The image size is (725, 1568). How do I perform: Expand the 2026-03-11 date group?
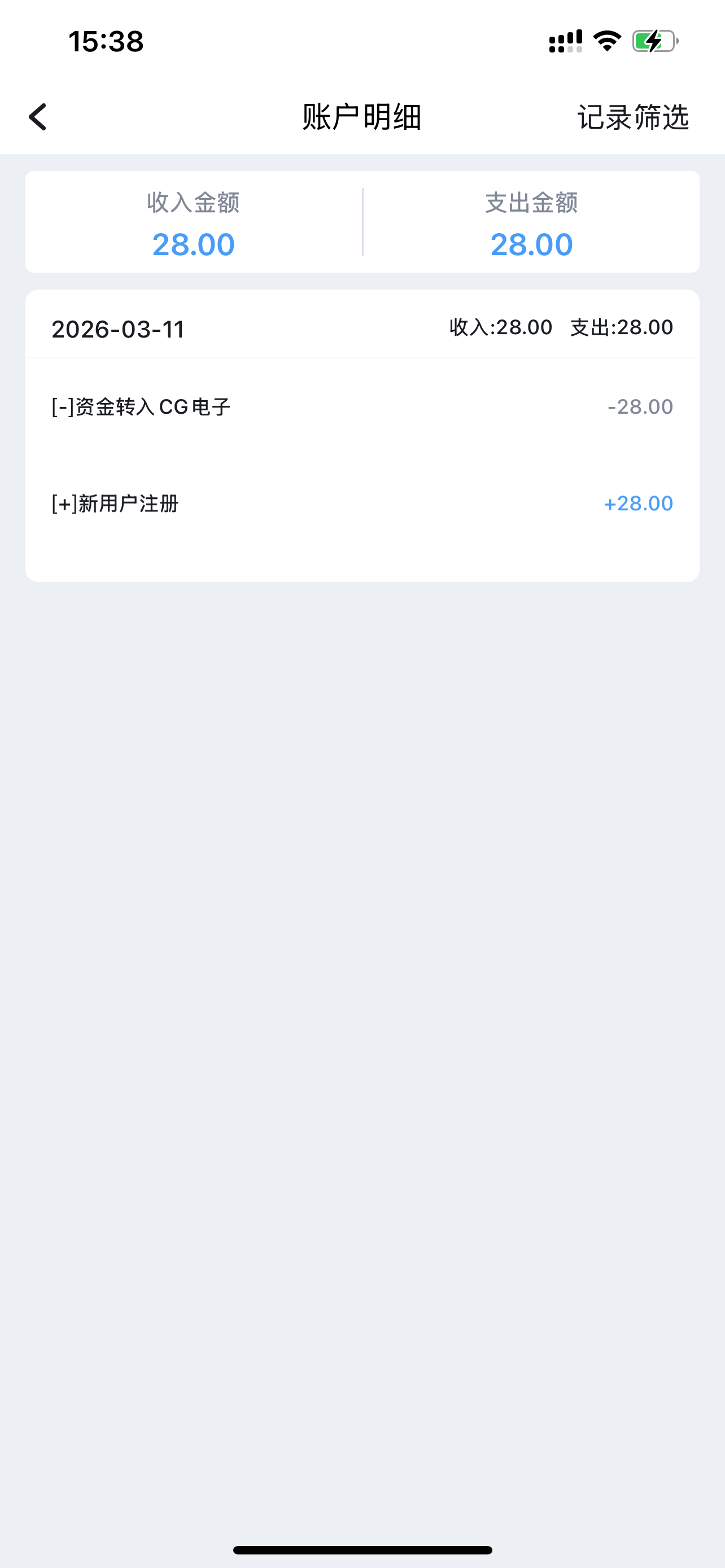tap(119, 329)
